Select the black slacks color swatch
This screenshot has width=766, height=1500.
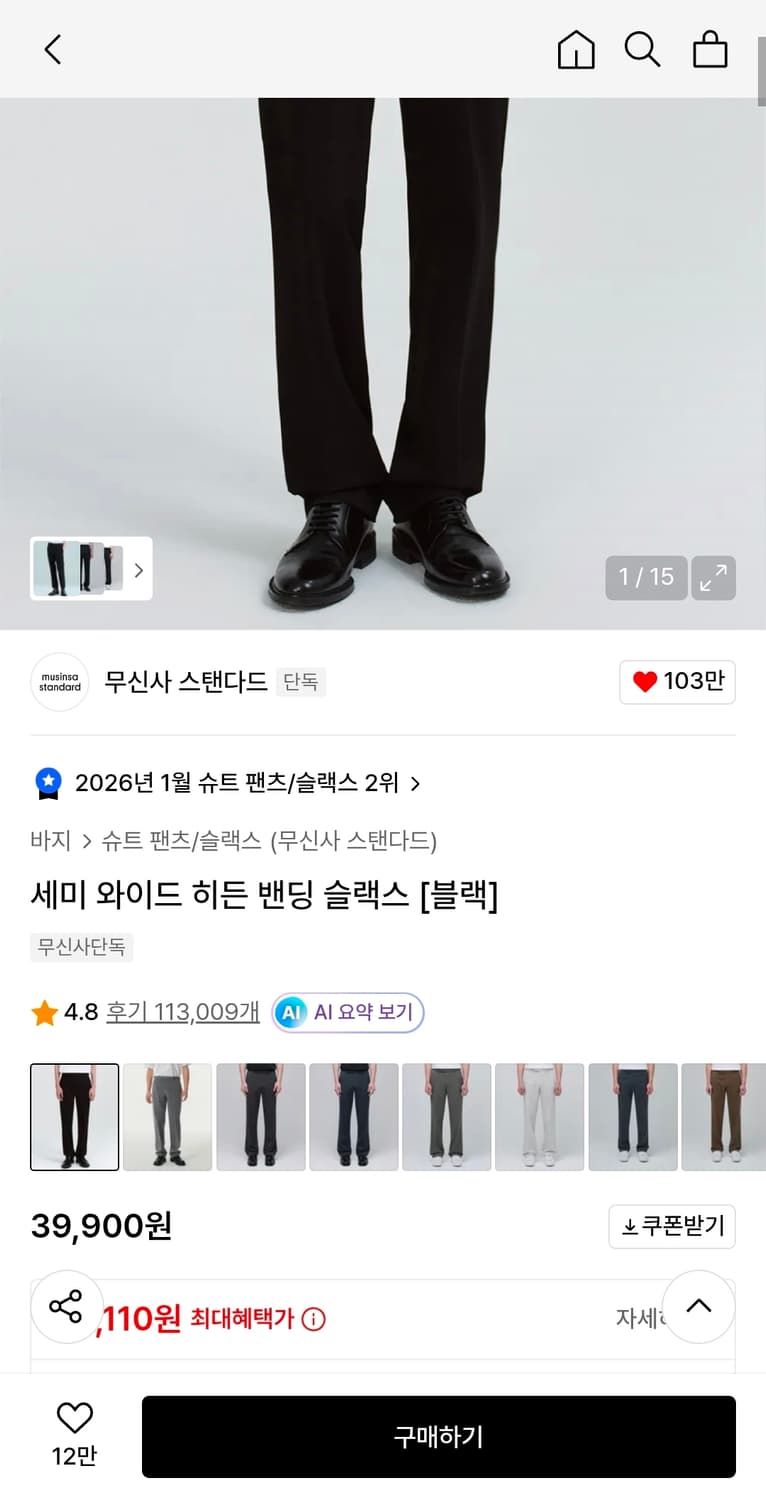[74, 1117]
